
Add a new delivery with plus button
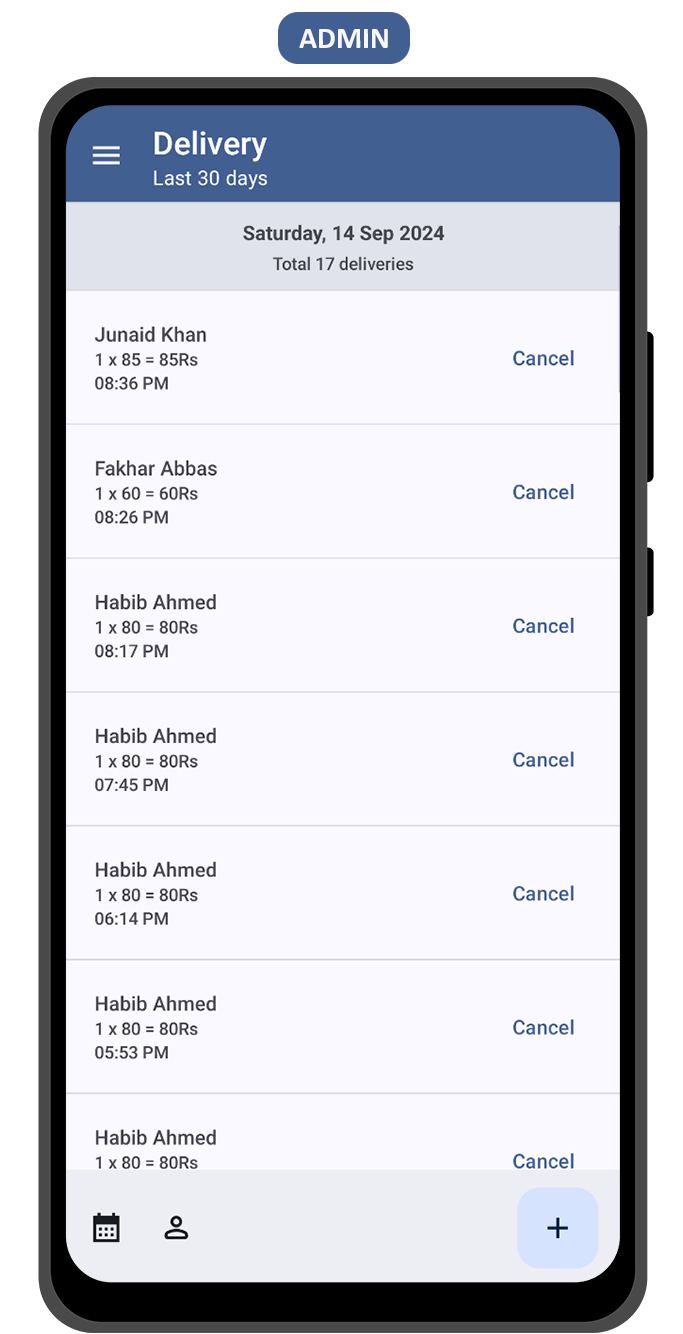coord(557,1228)
